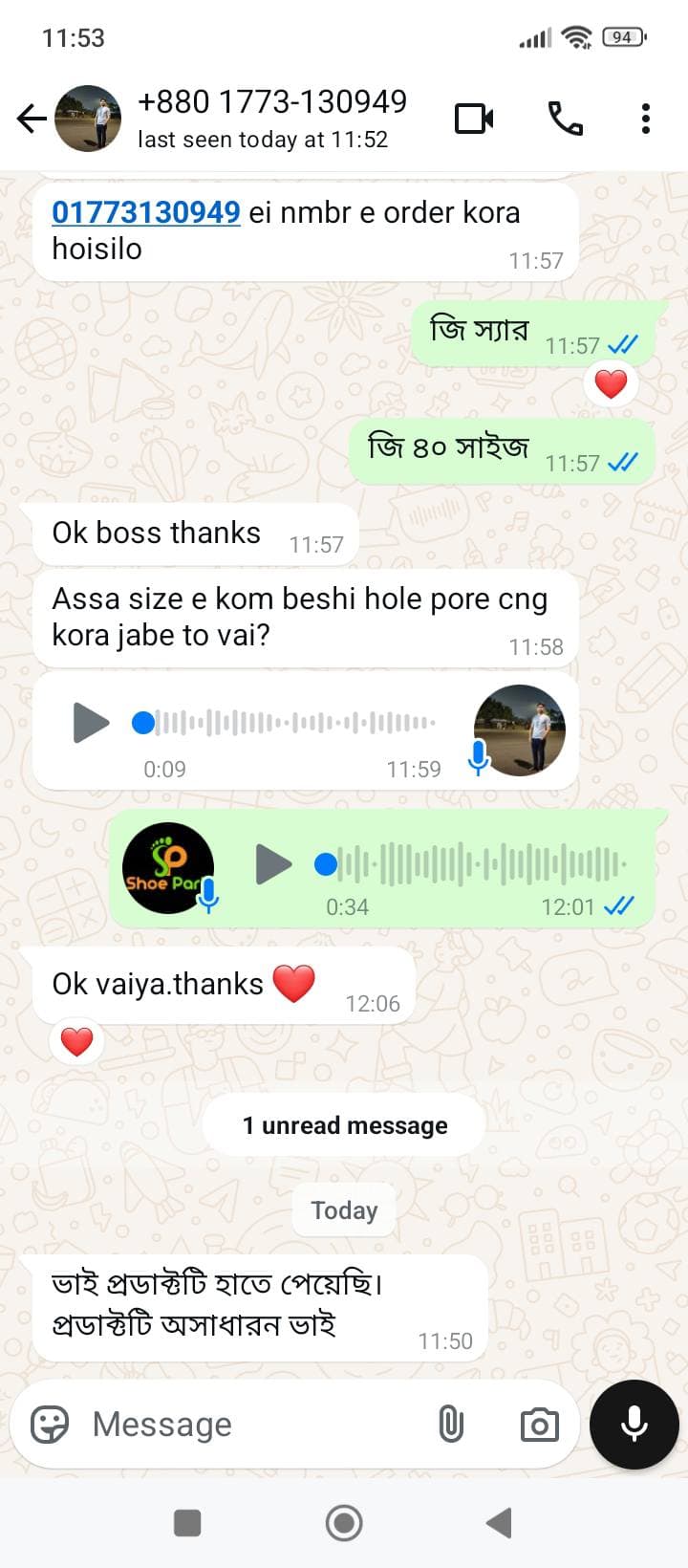Open the emoji and sticker picker
Image resolution: width=688 pixels, height=1568 pixels.
click(x=50, y=1425)
